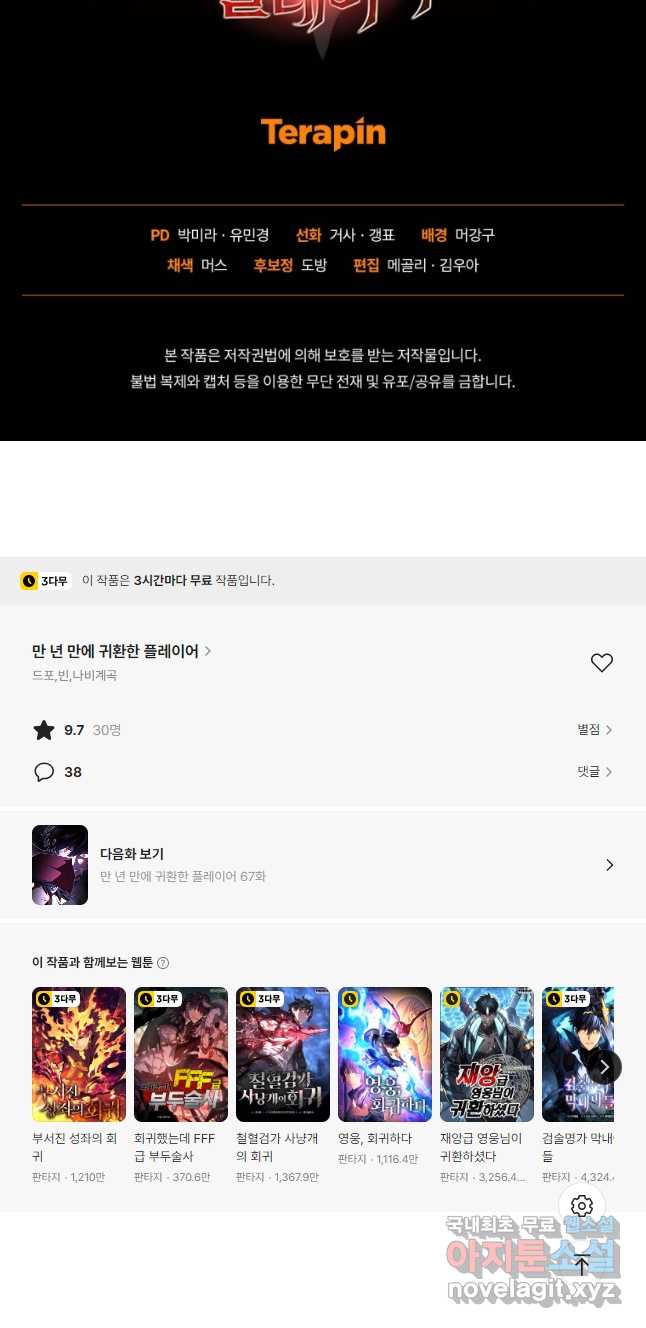Image resolution: width=646 pixels, height=1328 pixels.
Task: Open the info icon beside 이 작품과 함께보는 웹툰
Action: 163,963
